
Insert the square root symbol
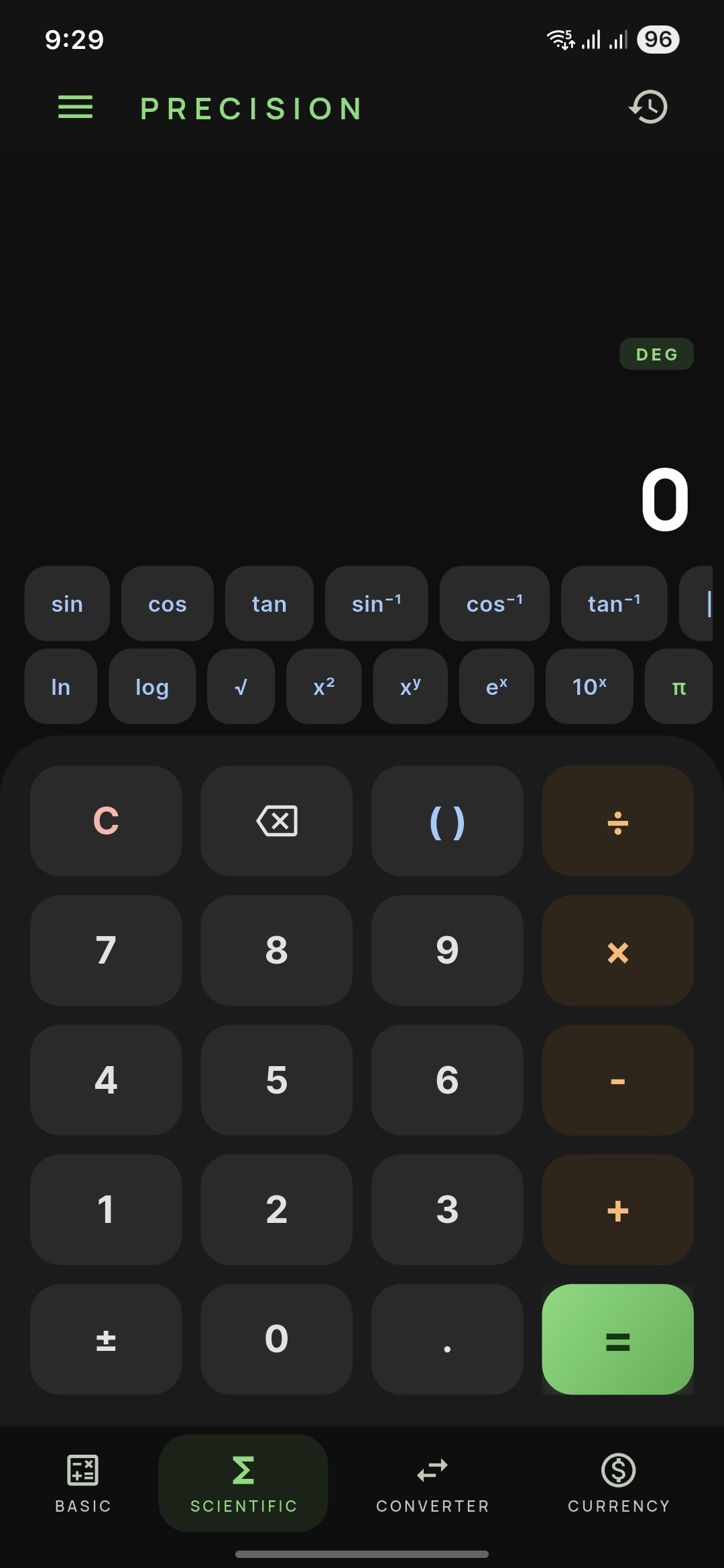(x=241, y=687)
